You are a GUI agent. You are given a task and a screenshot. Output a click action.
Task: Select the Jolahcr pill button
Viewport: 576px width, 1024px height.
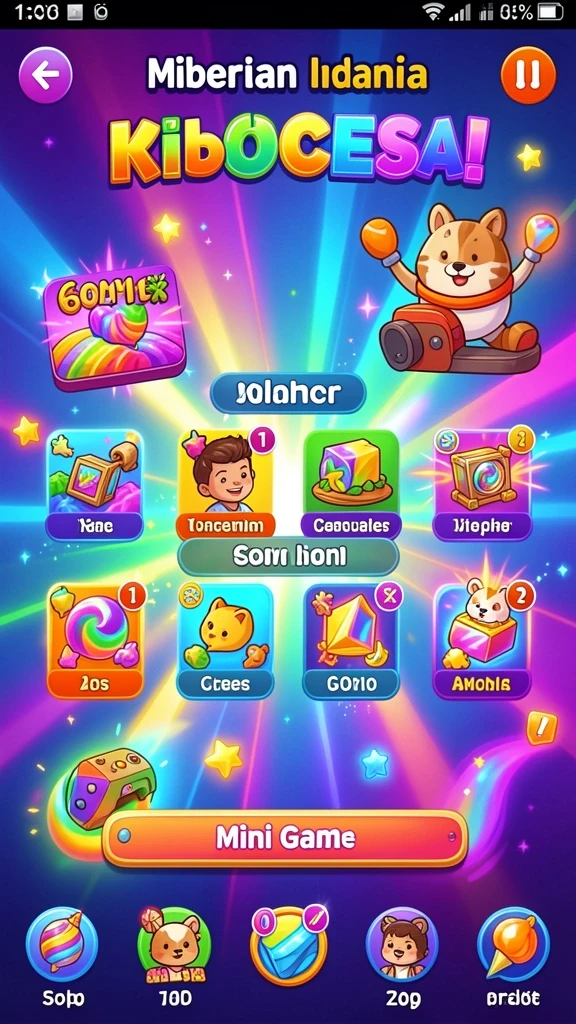click(288, 393)
